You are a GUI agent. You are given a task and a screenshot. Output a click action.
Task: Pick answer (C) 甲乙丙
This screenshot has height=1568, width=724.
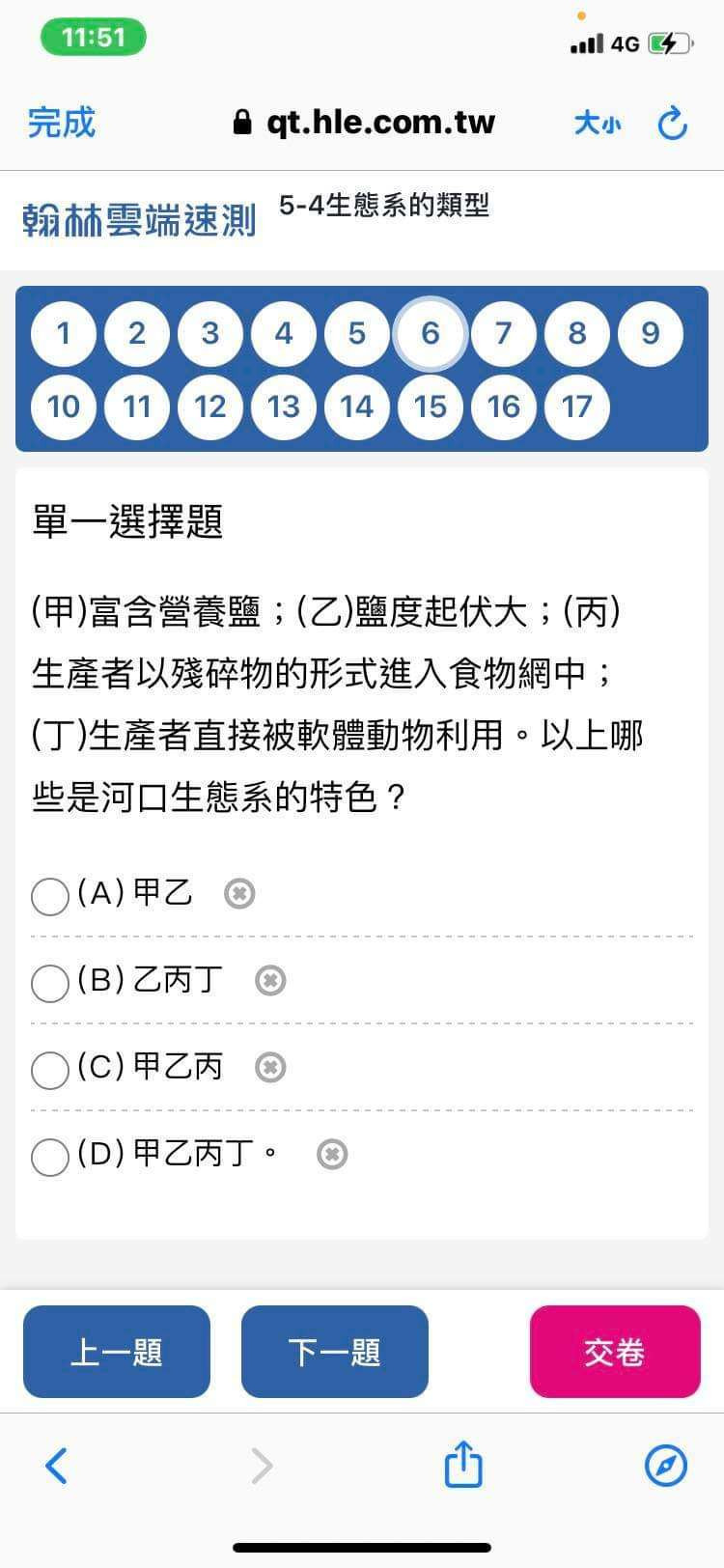[x=50, y=1070]
